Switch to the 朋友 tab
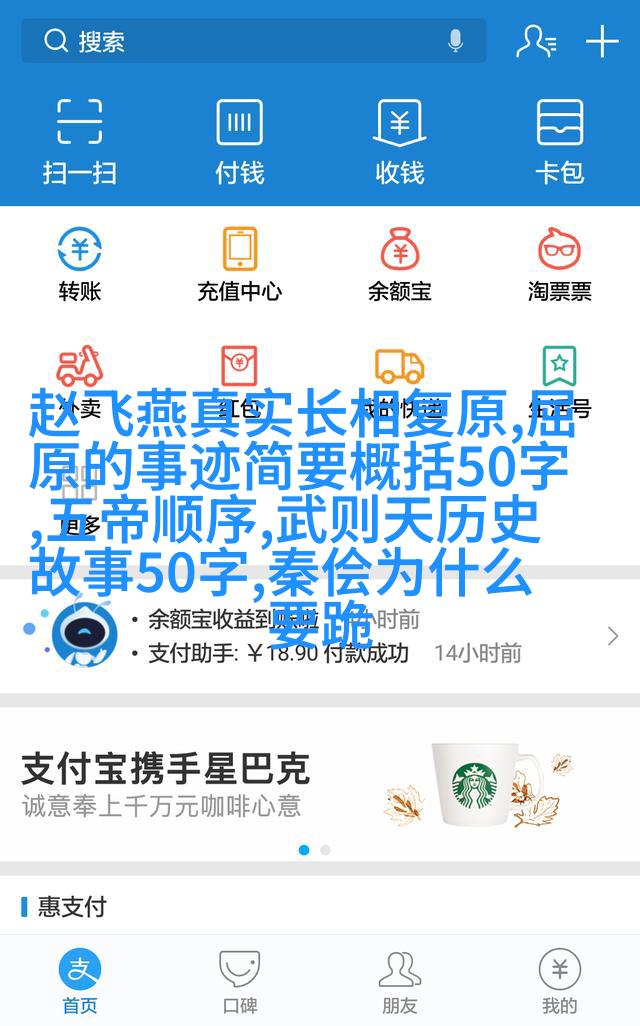Viewport: 640px width, 1026px height. click(399, 981)
